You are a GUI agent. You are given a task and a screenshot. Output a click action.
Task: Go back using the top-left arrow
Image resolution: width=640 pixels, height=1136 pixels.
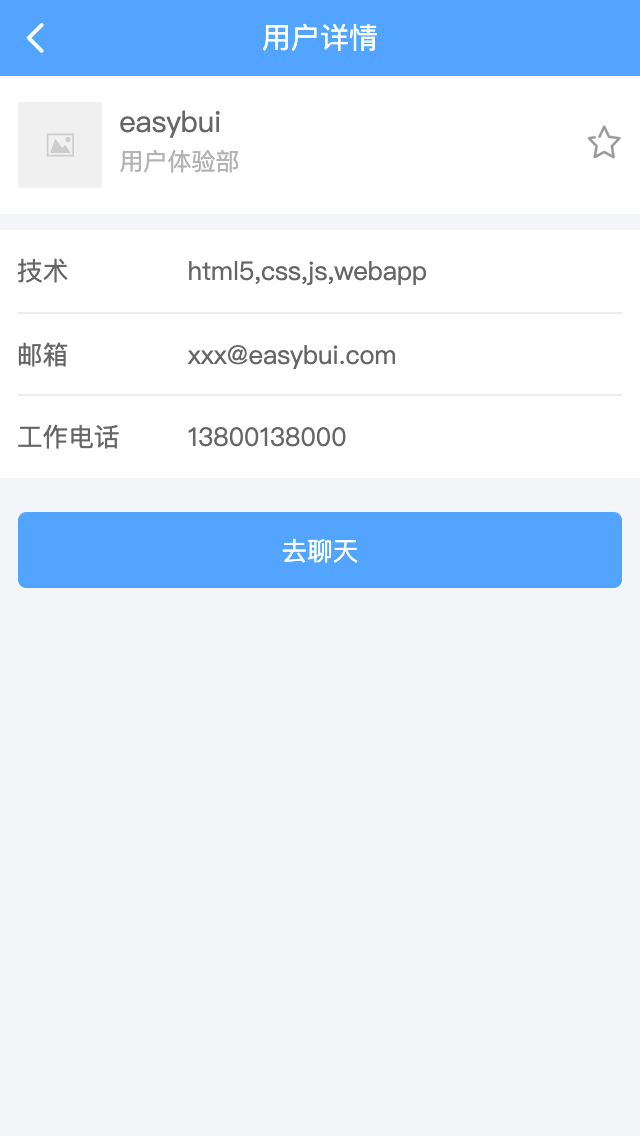[36, 38]
